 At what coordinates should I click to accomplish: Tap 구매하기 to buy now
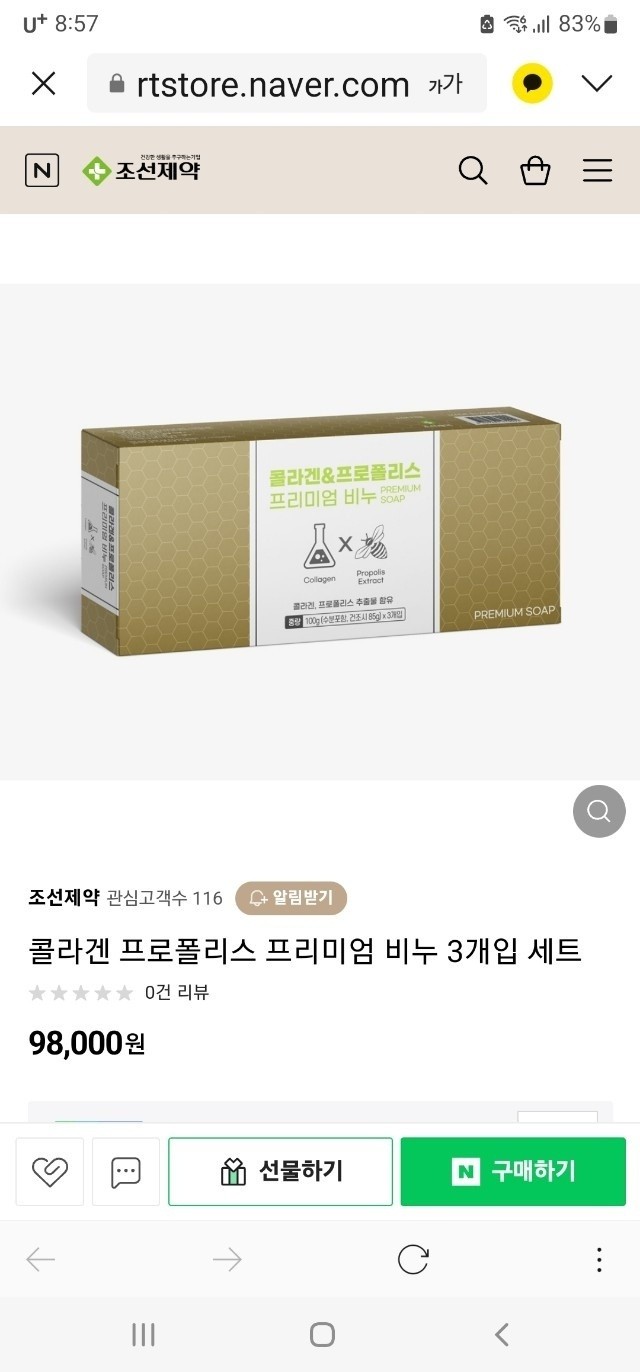tap(513, 1171)
